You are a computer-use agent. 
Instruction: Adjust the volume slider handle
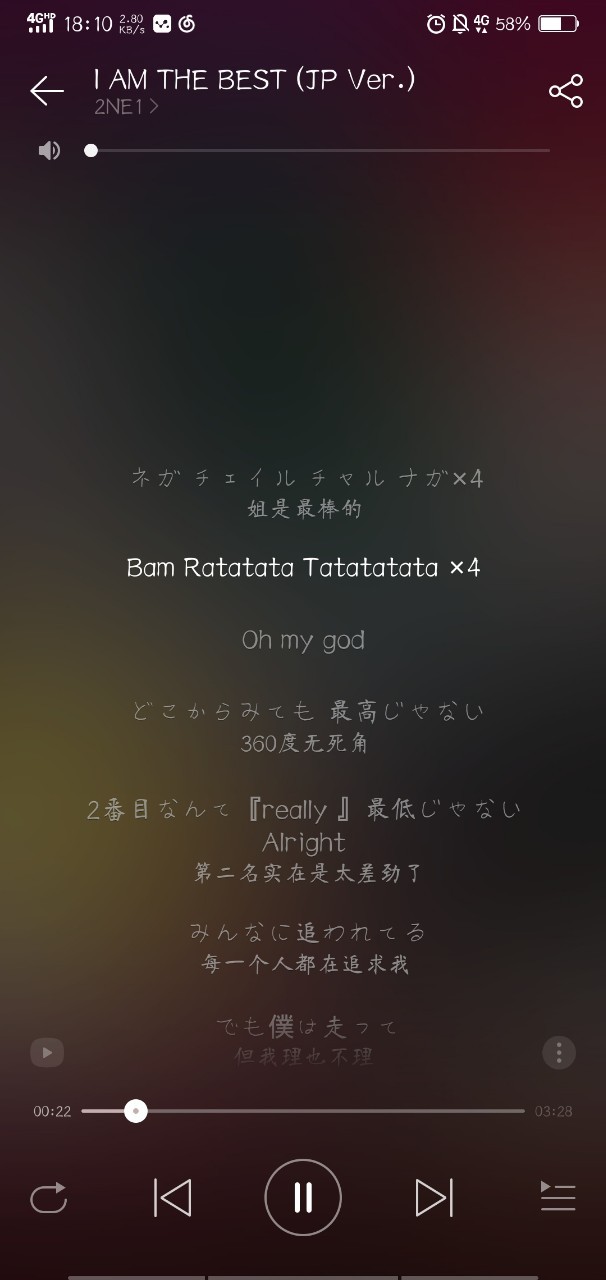[x=91, y=151]
